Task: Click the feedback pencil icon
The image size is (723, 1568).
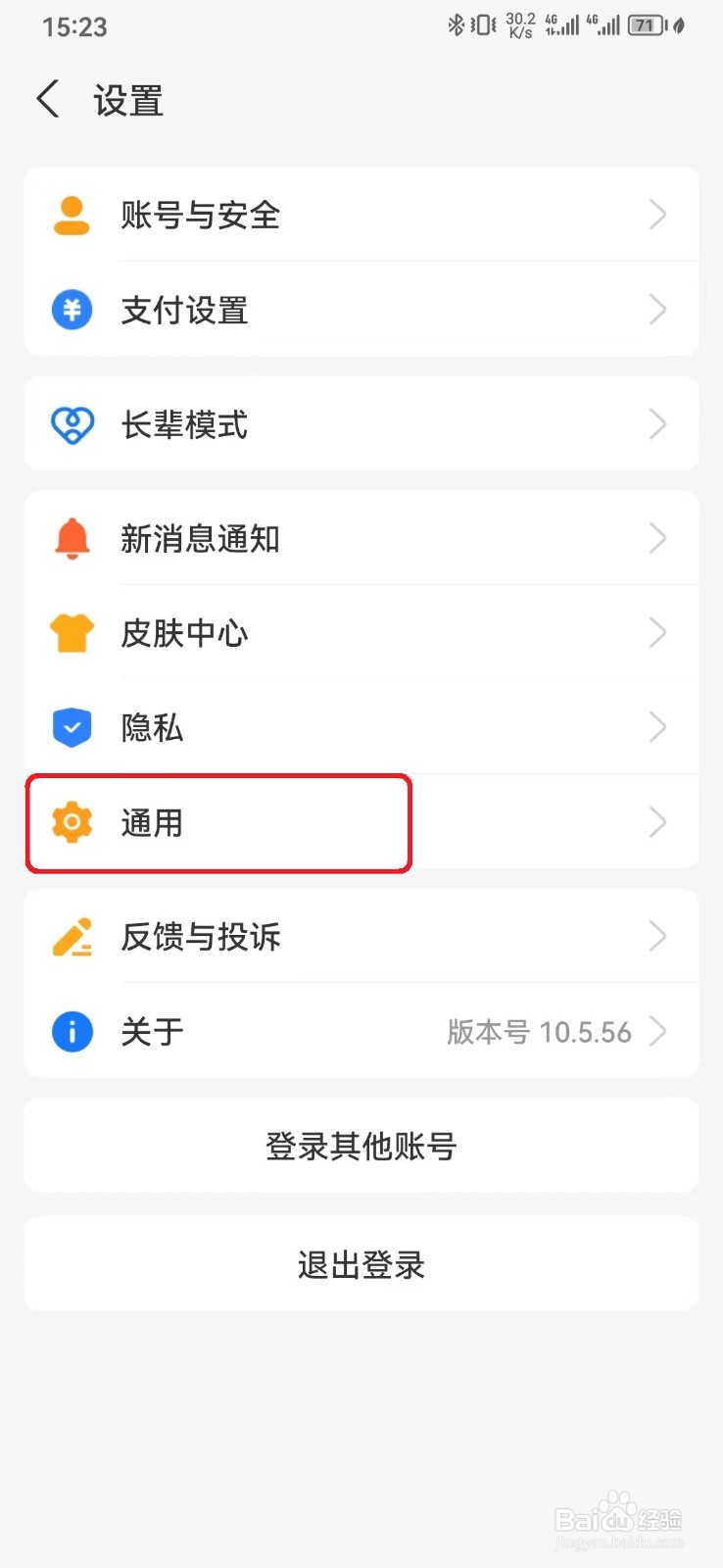Action: [71, 936]
